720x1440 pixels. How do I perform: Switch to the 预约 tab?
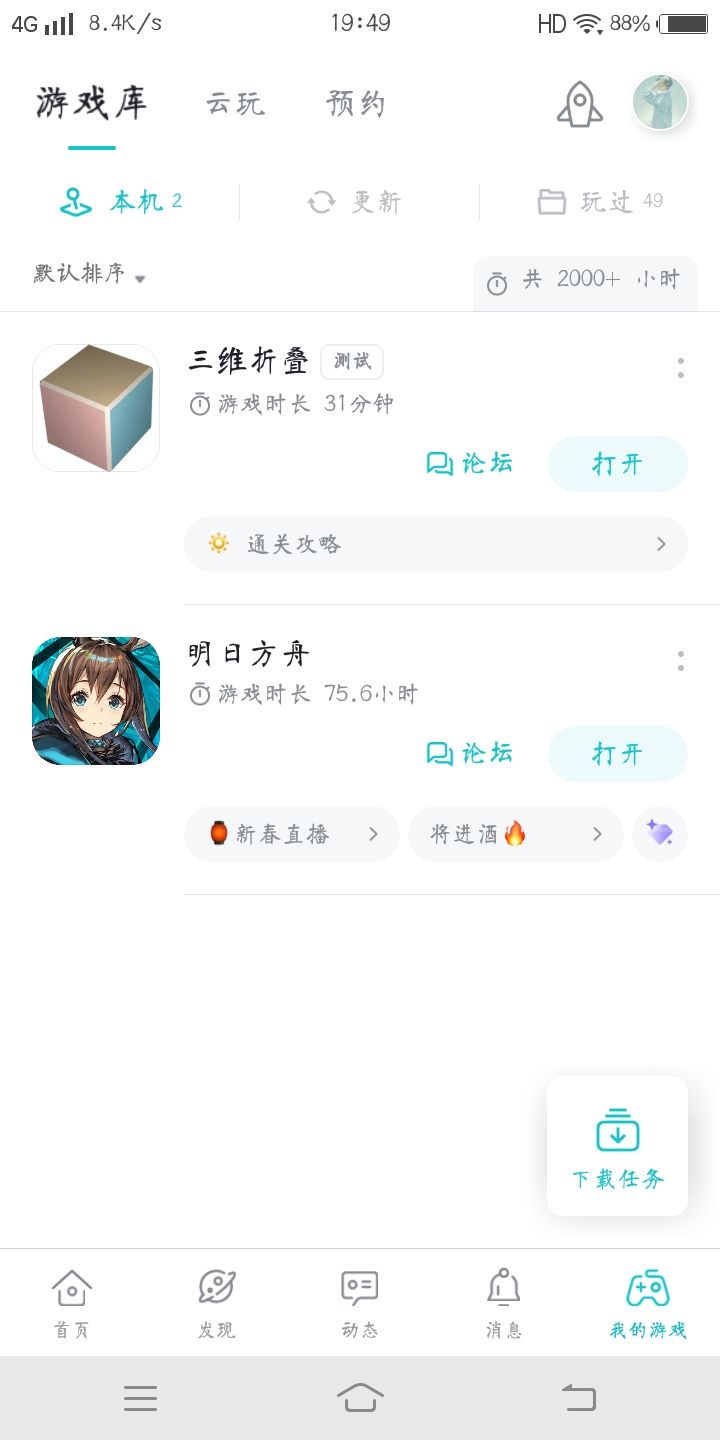pyautogui.click(x=356, y=104)
